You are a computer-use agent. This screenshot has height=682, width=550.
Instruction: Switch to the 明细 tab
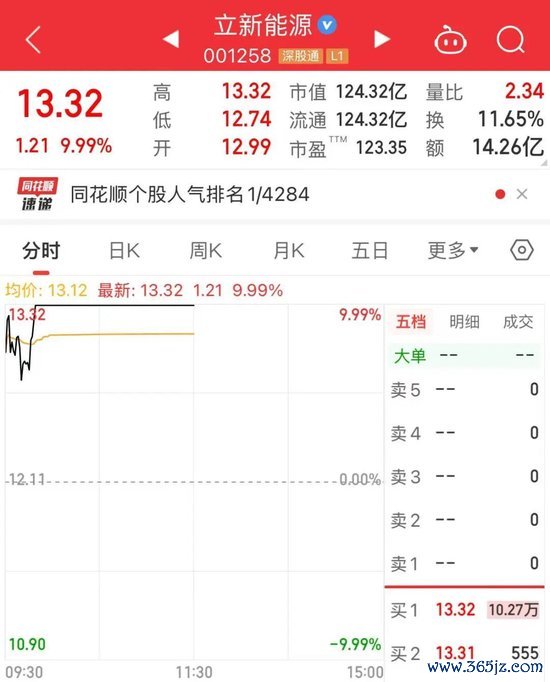[x=464, y=322]
